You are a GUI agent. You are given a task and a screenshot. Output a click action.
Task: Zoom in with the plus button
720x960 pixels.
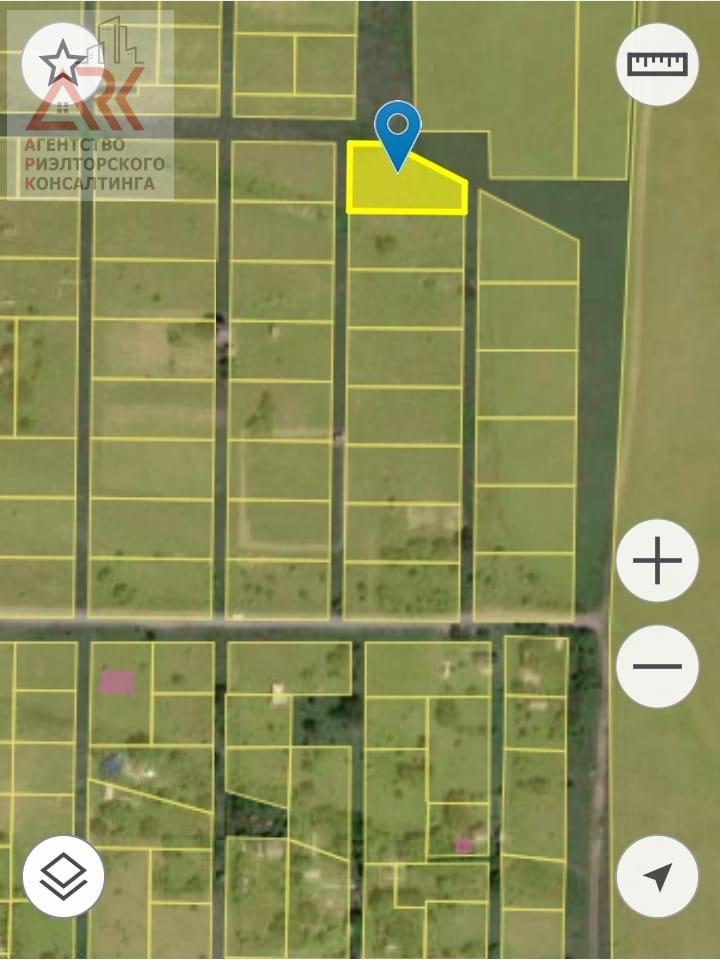point(657,560)
